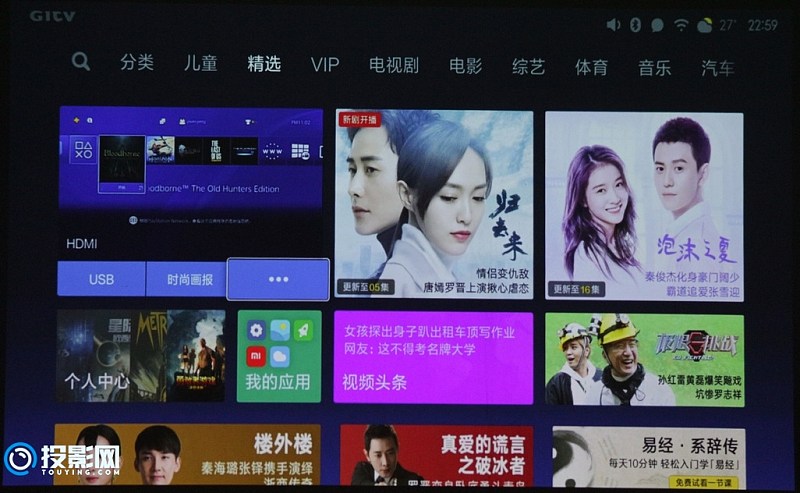Image resolution: width=800 pixels, height=493 pixels.
Task: Switch to the 音乐 tab
Action: pos(654,68)
